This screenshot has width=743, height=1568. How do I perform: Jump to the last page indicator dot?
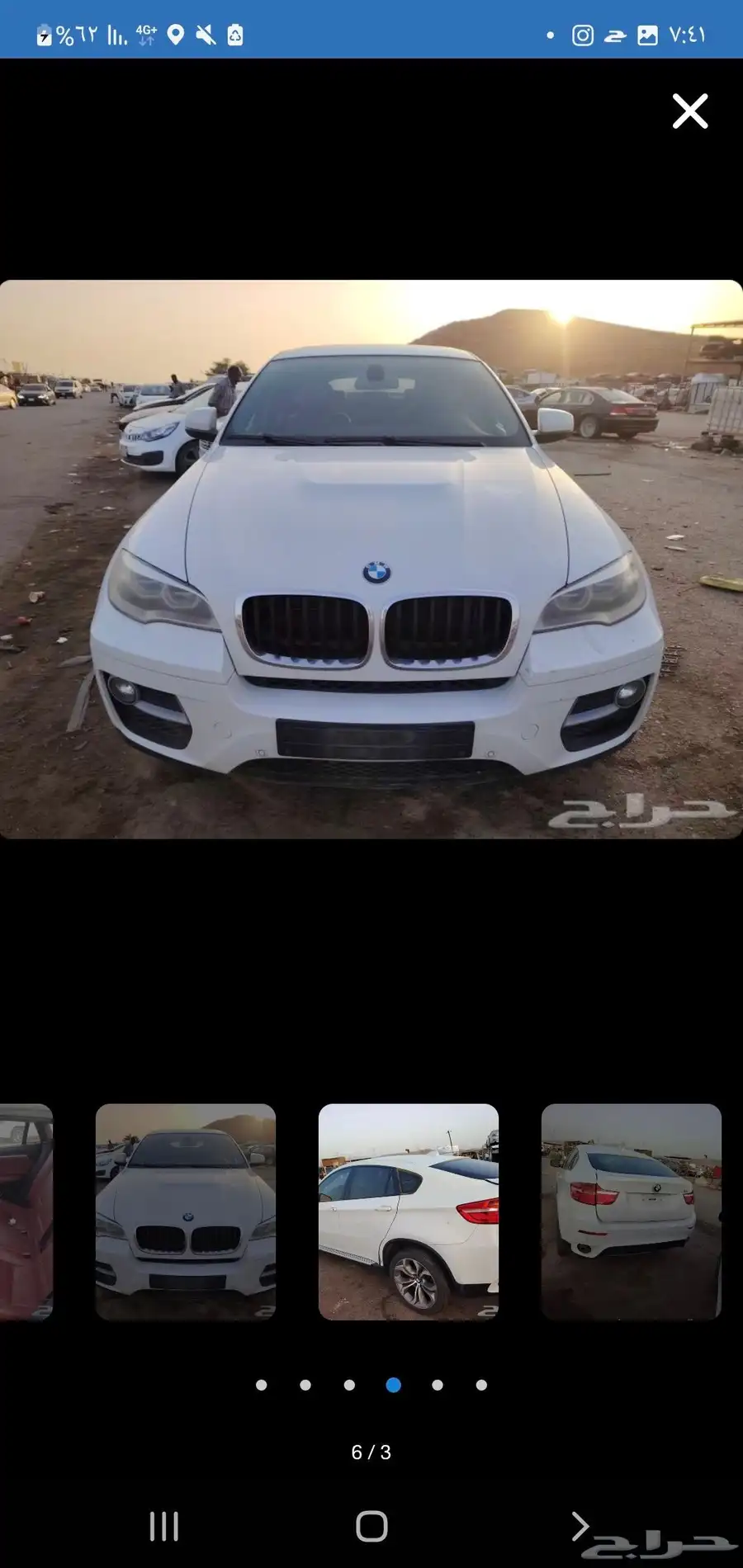coord(481,1385)
